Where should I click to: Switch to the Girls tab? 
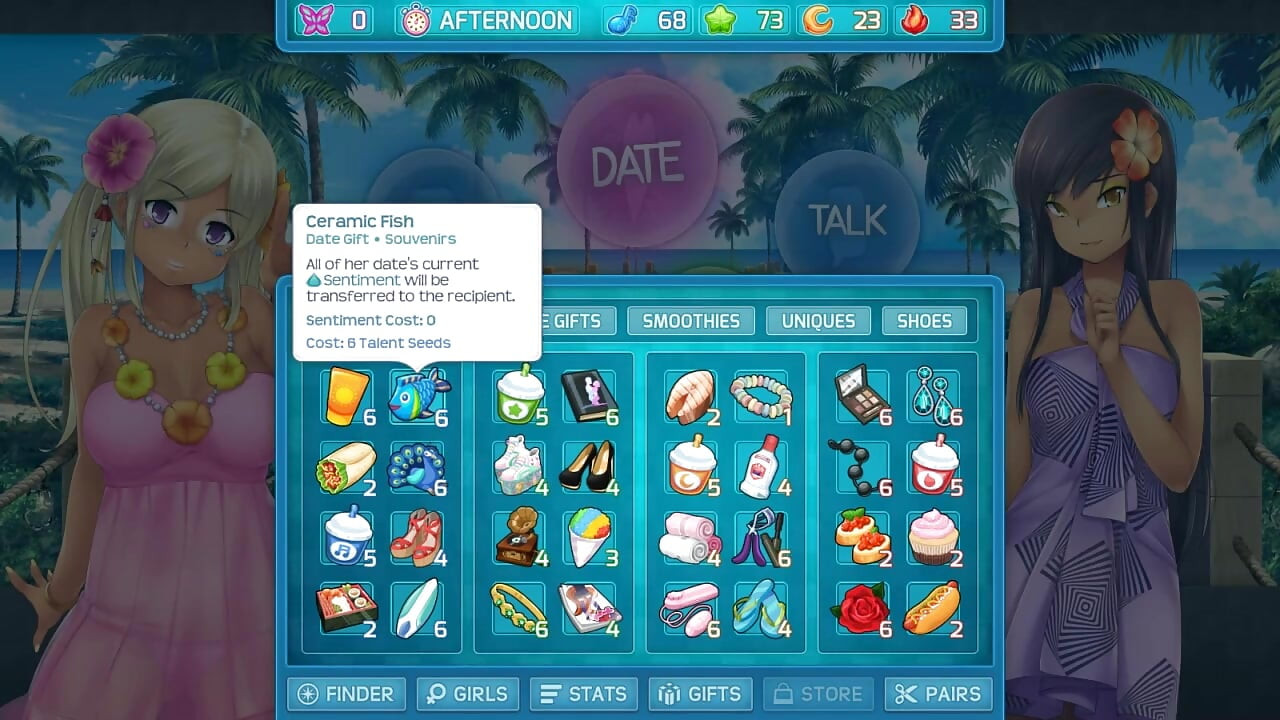pos(468,693)
